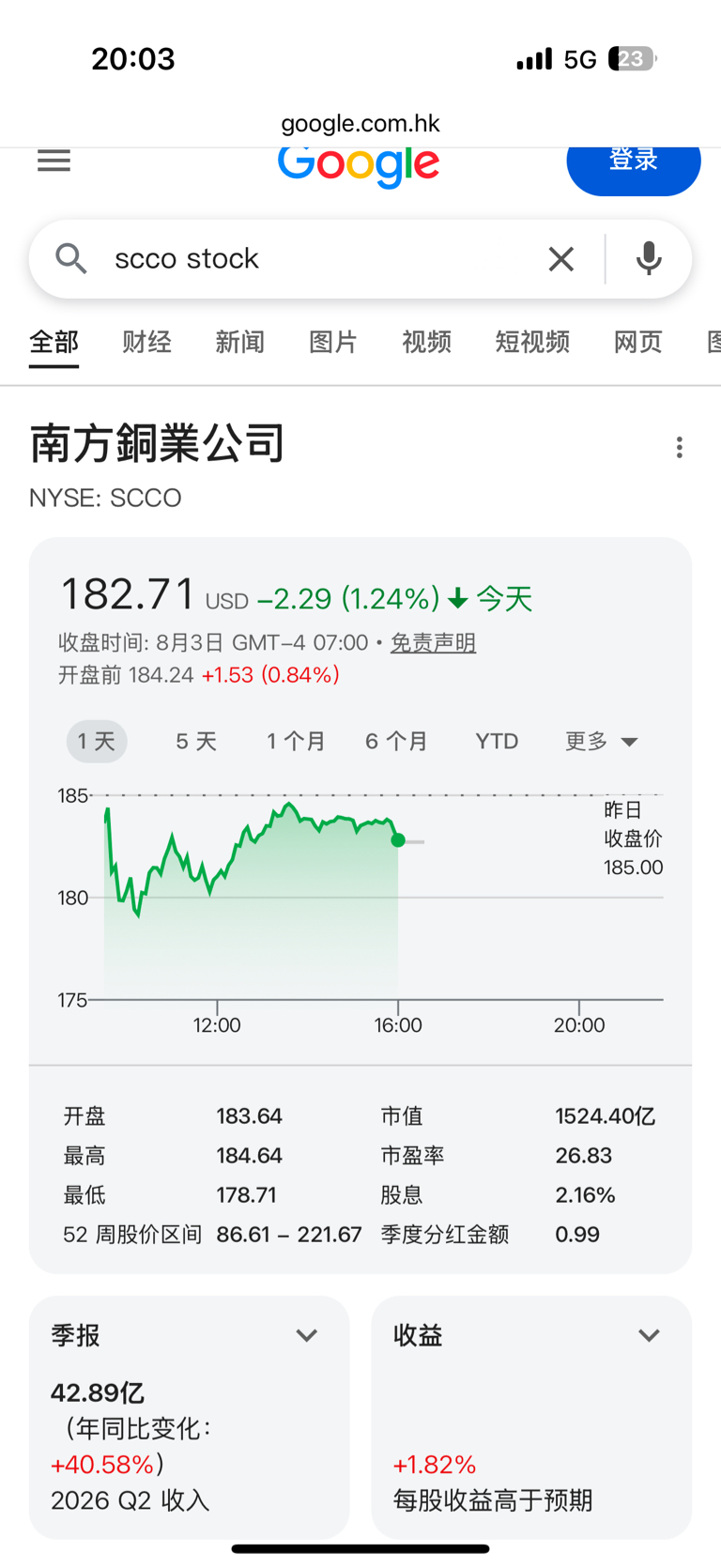
Task: Clear the search query text
Action: 561,258
